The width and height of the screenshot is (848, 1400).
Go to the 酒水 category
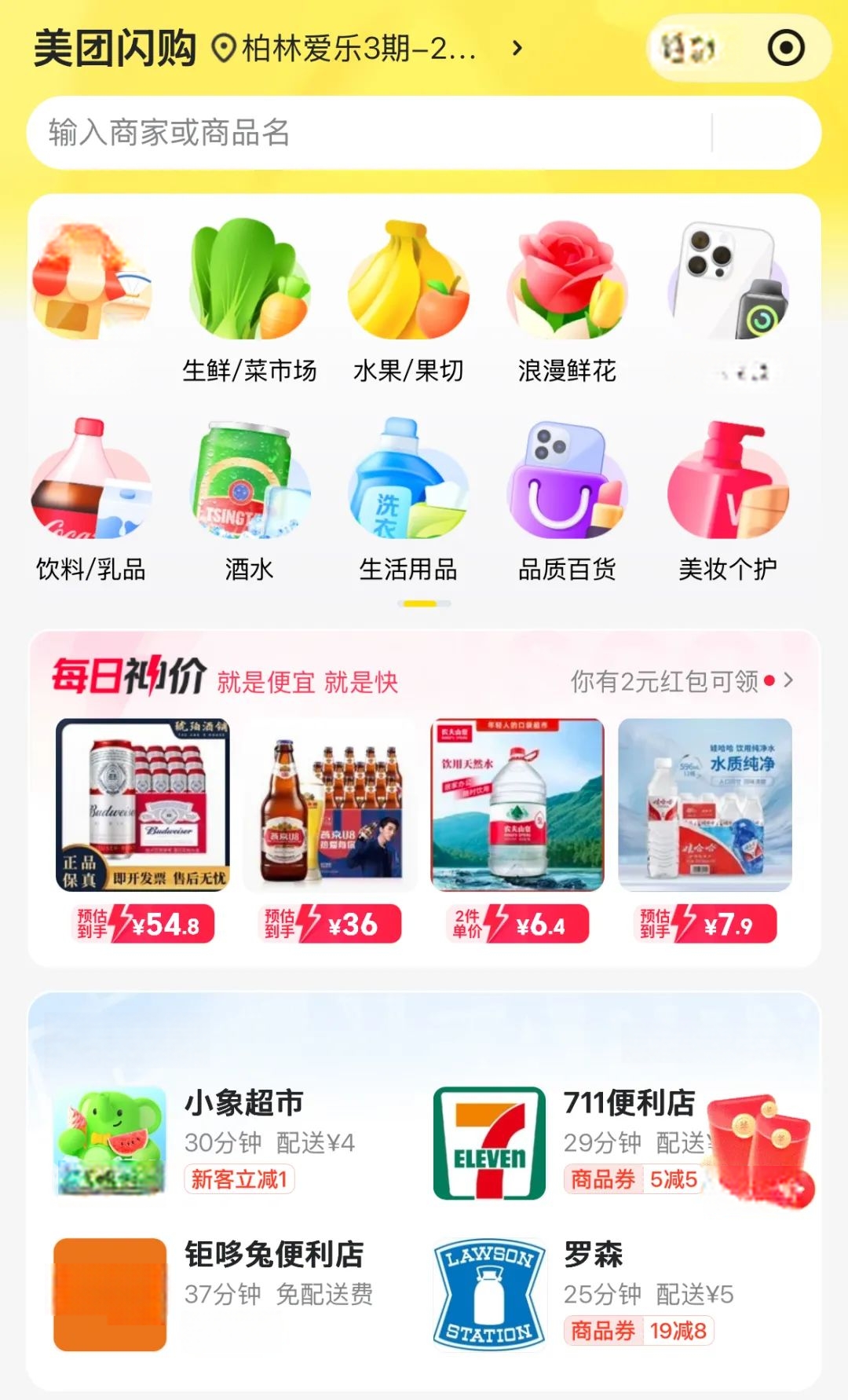coord(250,500)
